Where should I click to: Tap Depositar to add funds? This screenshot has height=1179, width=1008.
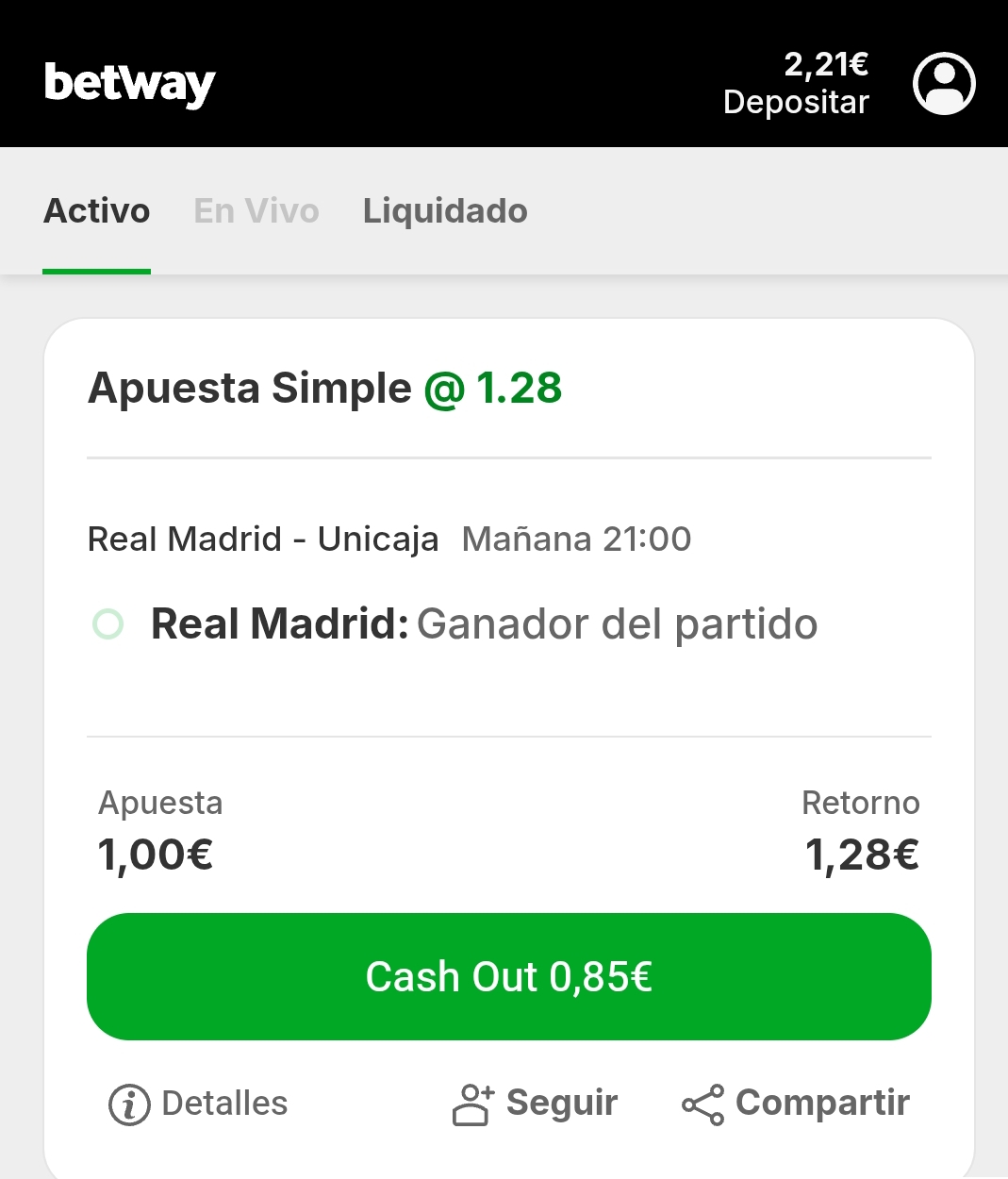pyautogui.click(x=796, y=102)
